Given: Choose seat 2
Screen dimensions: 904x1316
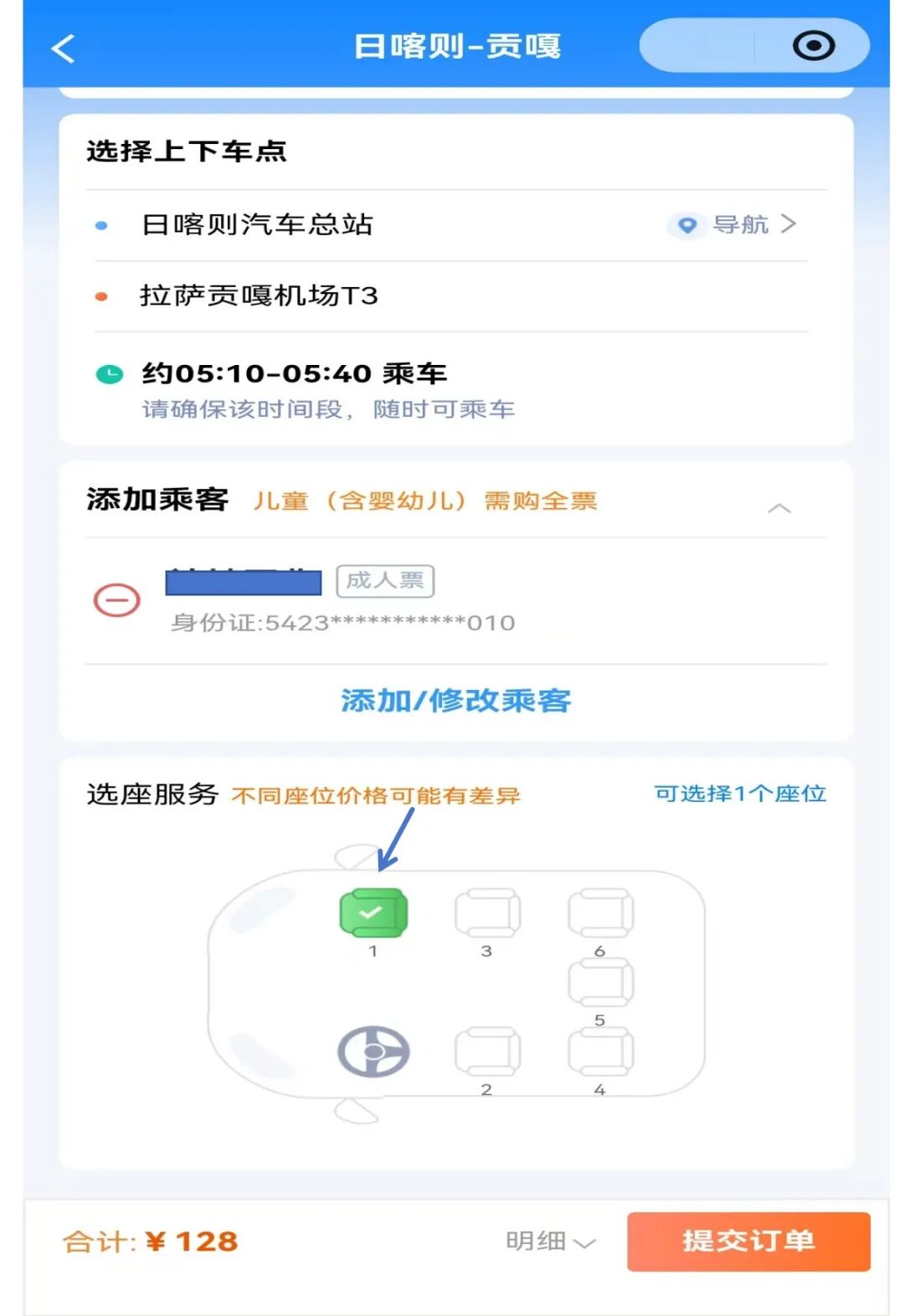Looking at the screenshot, I should [x=487, y=1052].
